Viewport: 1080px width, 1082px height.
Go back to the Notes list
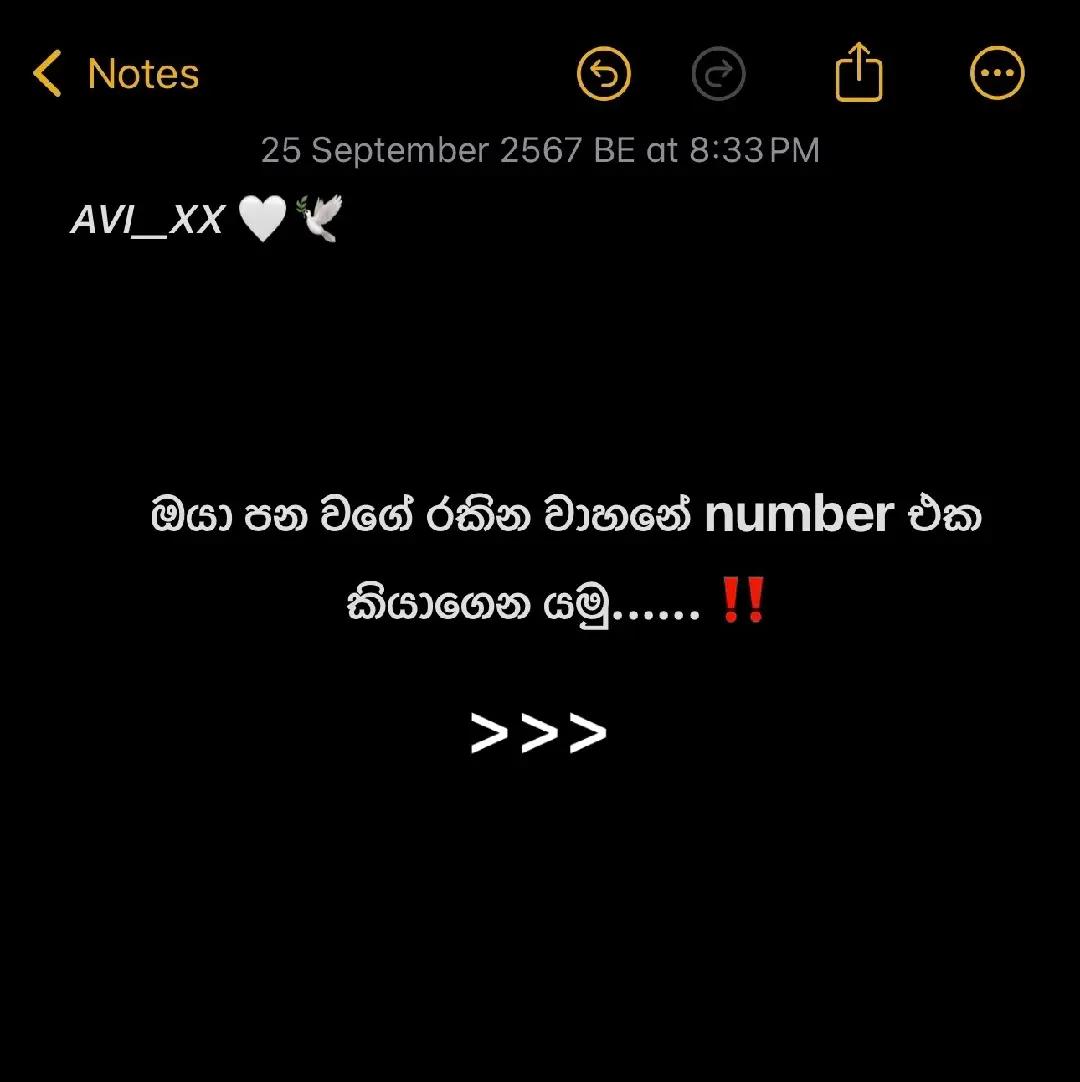pyautogui.click(x=116, y=73)
